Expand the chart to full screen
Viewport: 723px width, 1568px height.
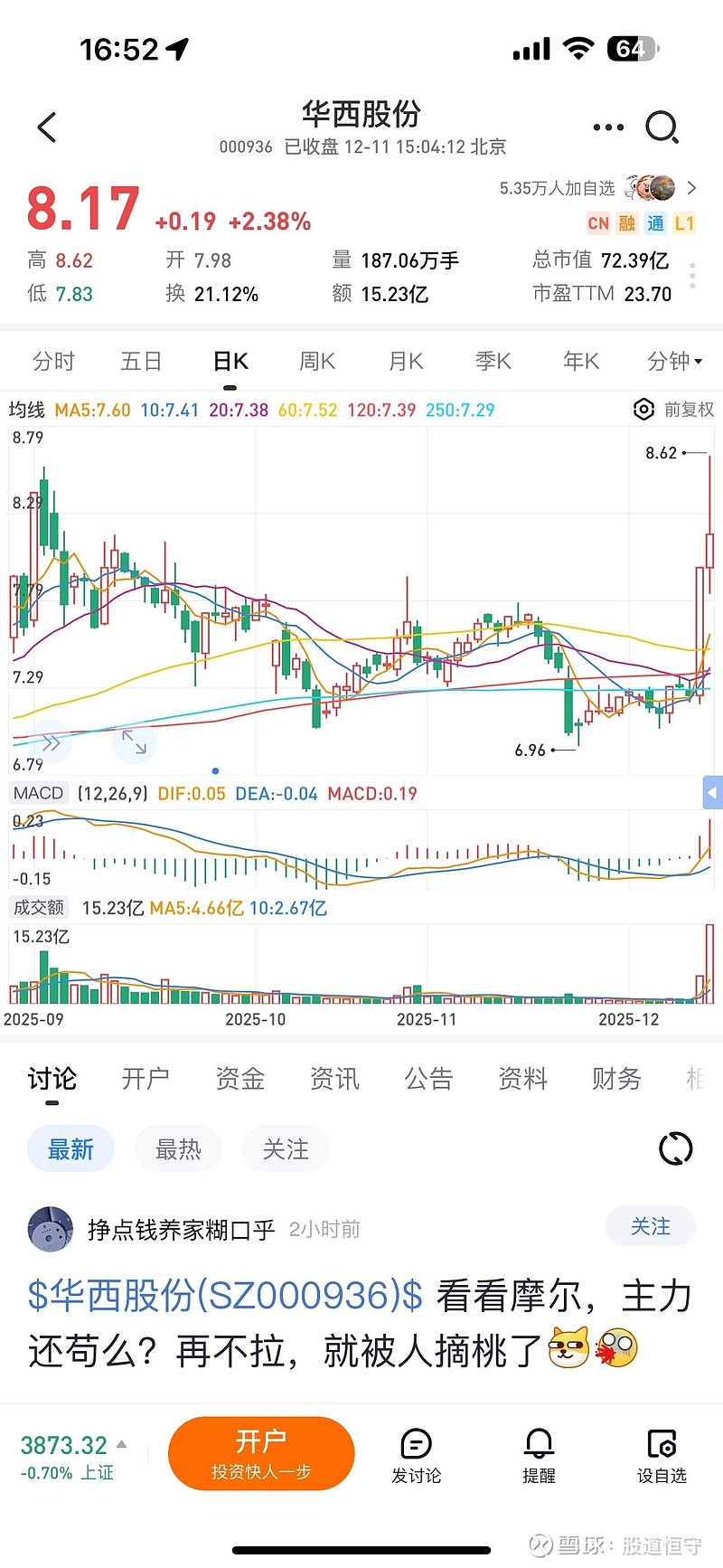pos(134,741)
